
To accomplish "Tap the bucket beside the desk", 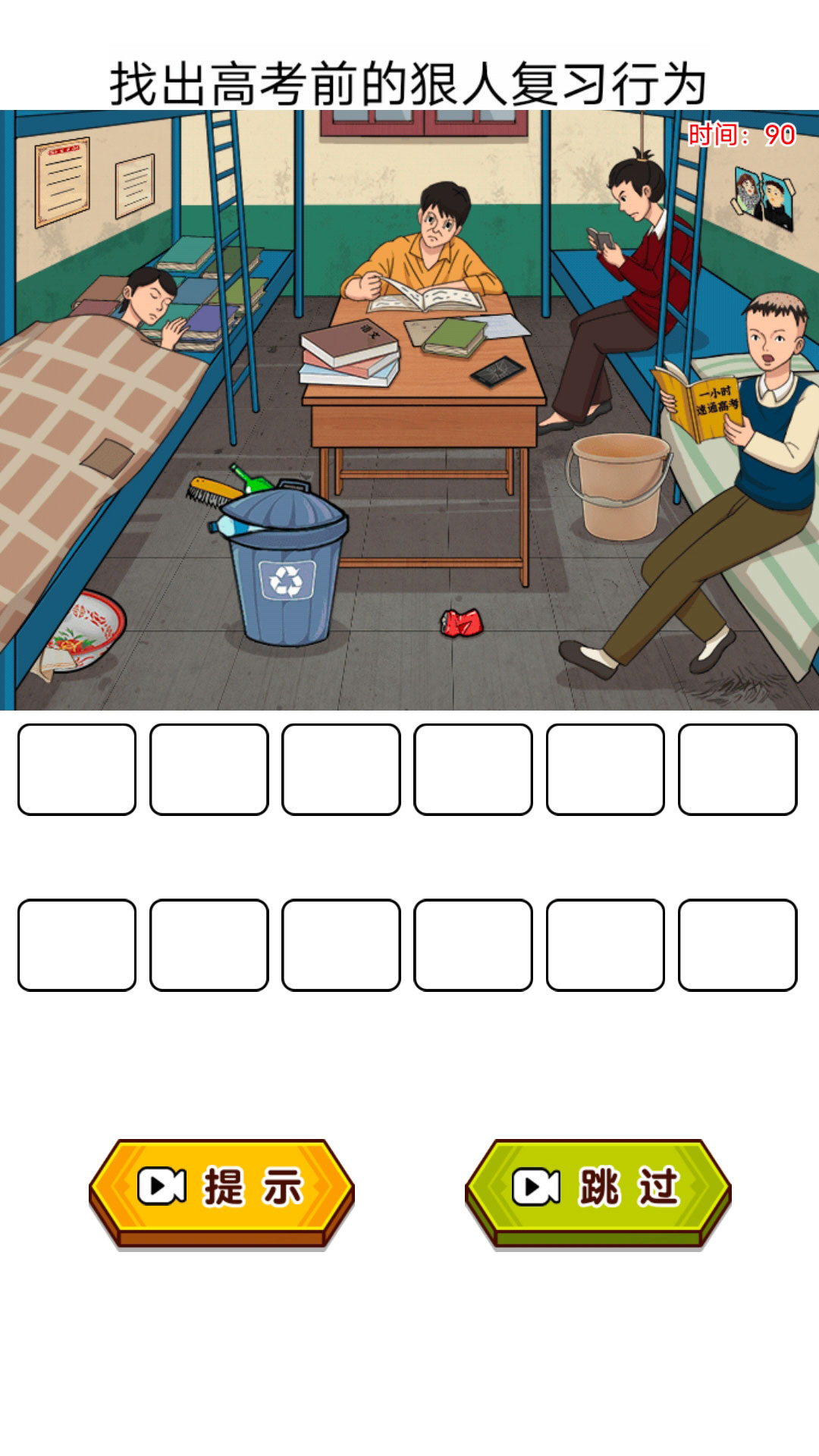I will tap(618, 485).
